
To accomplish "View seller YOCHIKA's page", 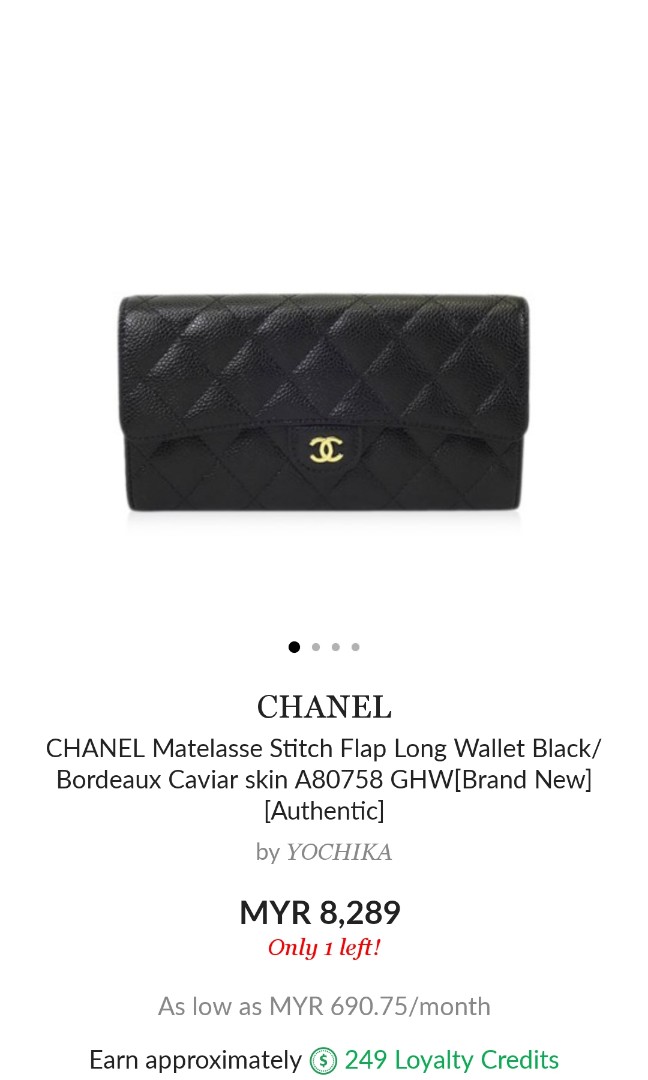I will click(x=339, y=852).
